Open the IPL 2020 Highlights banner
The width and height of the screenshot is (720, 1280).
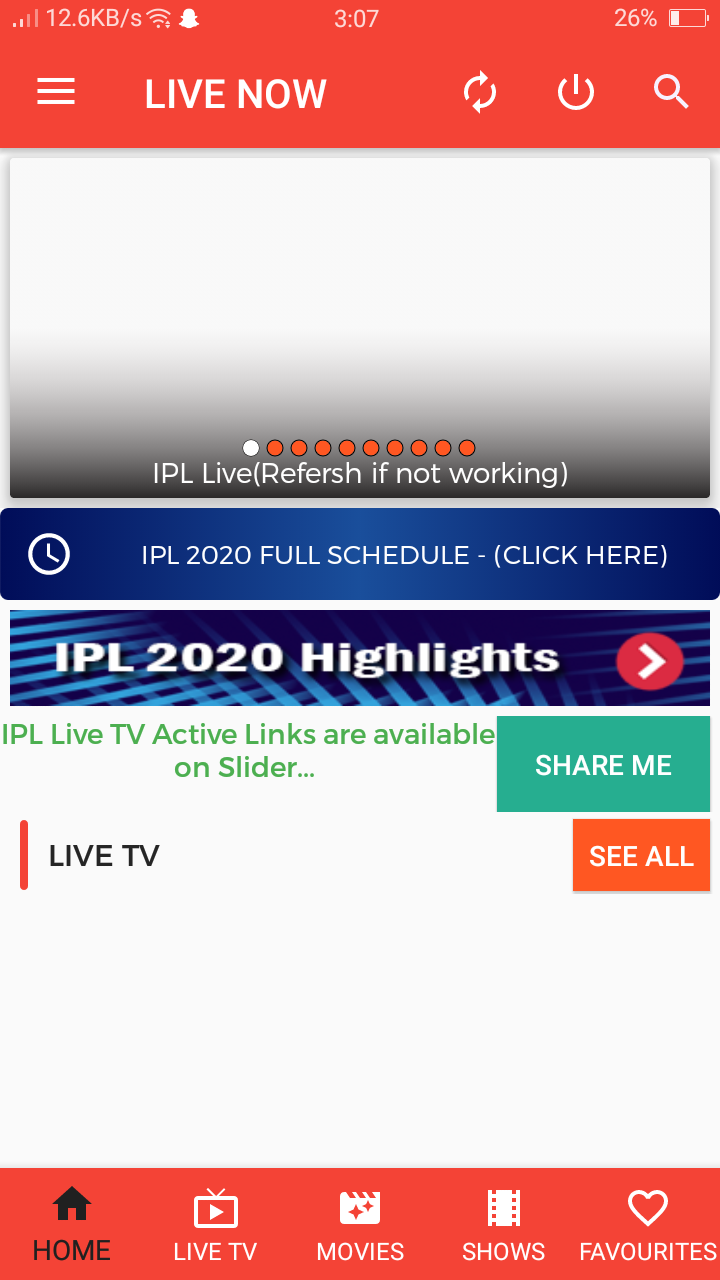[360, 658]
